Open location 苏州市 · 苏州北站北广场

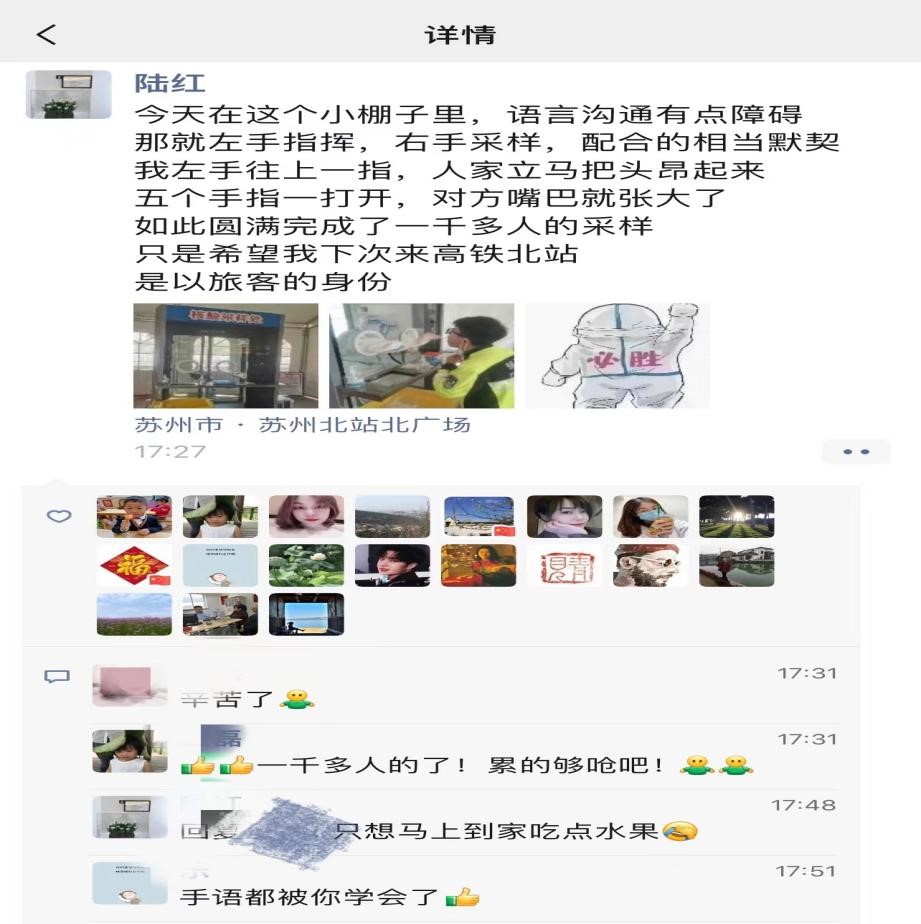coord(302,425)
